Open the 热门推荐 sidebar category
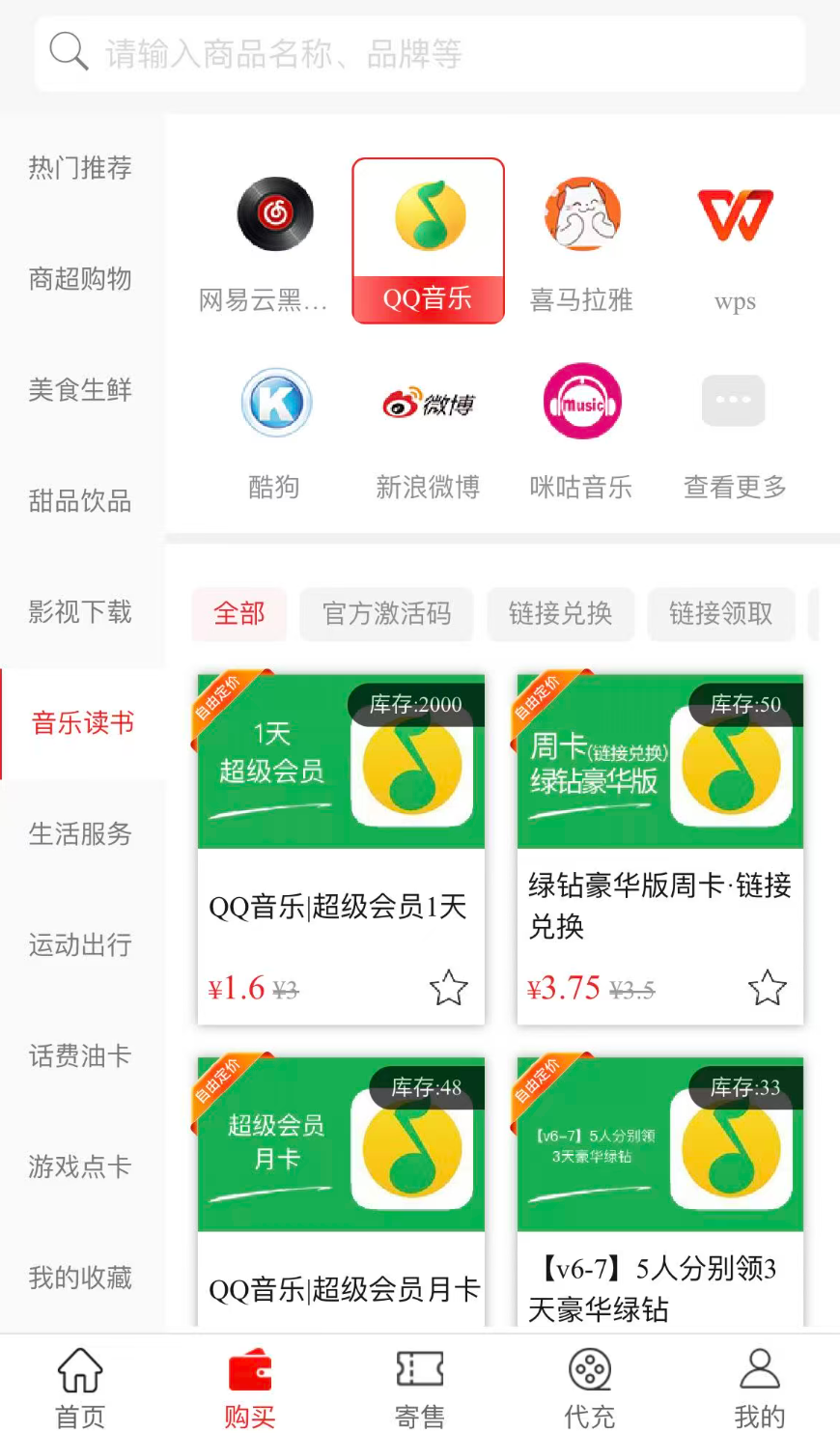840x1433 pixels. coord(80,168)
